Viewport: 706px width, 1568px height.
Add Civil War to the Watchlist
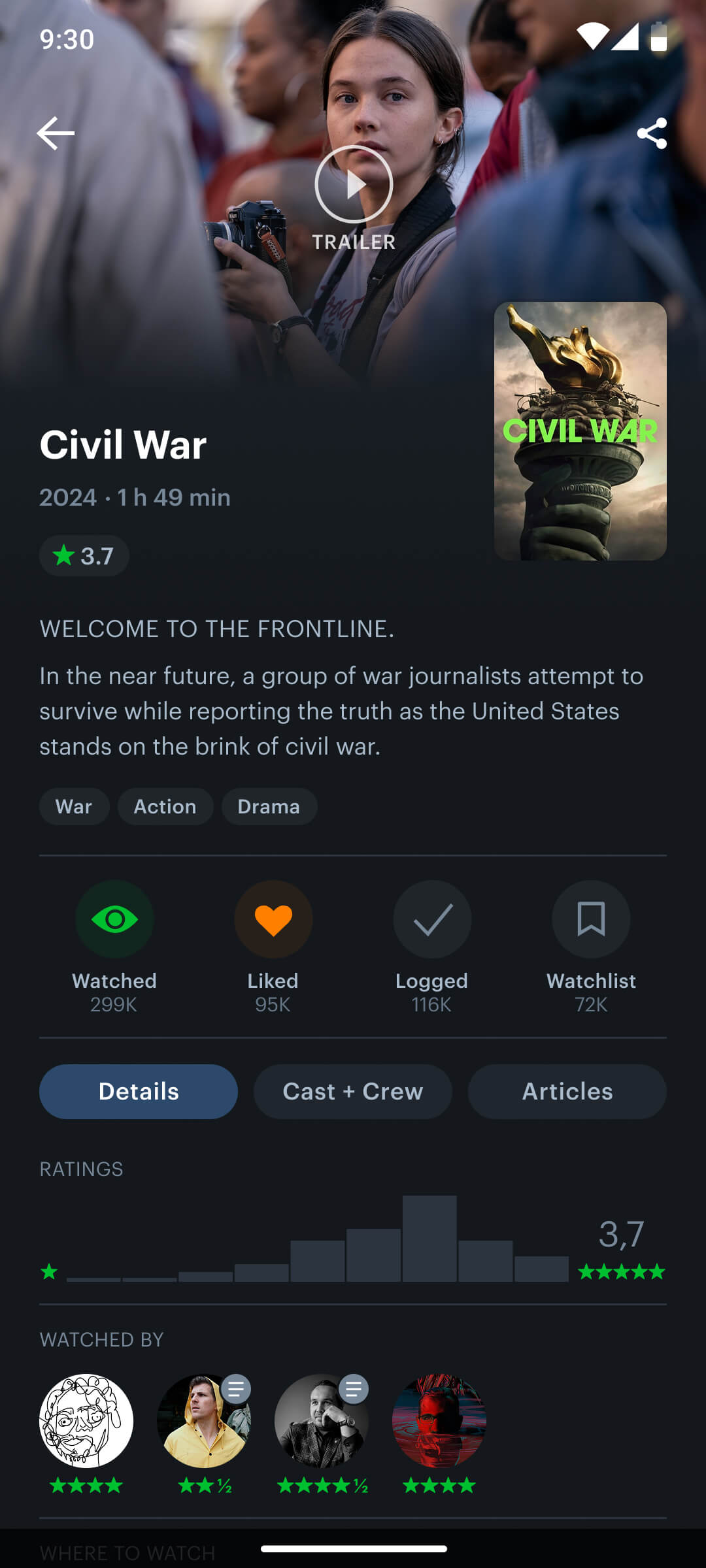coord(591,919)
